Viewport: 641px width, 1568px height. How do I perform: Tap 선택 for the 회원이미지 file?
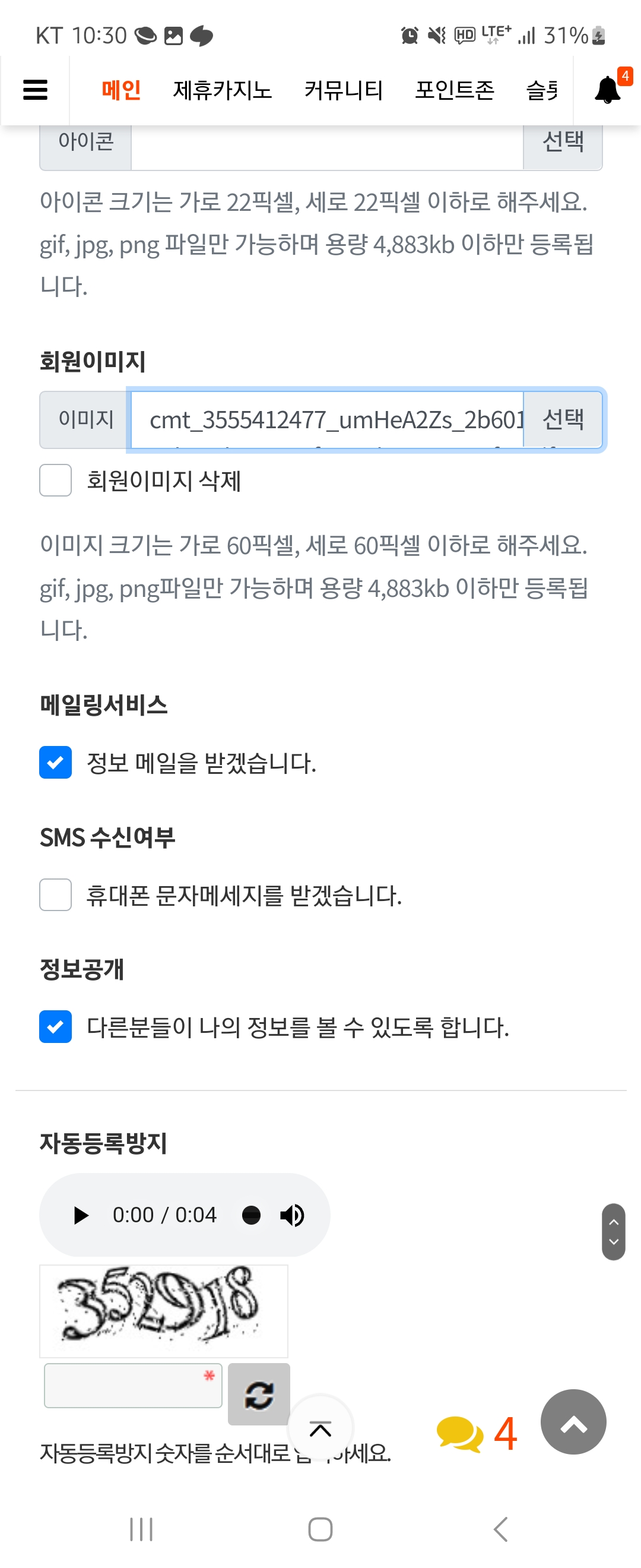563,419
